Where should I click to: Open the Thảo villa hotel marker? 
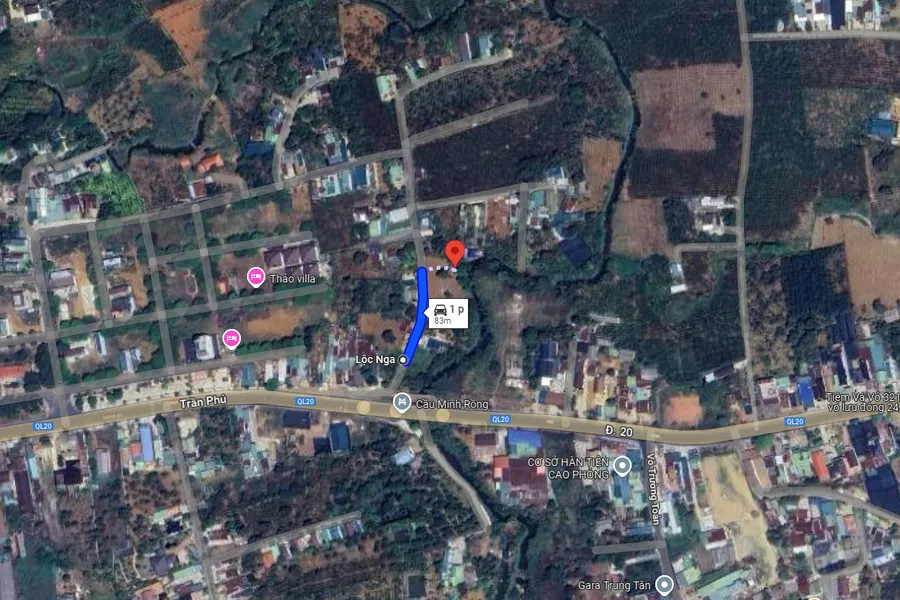(x=256, y=277)
